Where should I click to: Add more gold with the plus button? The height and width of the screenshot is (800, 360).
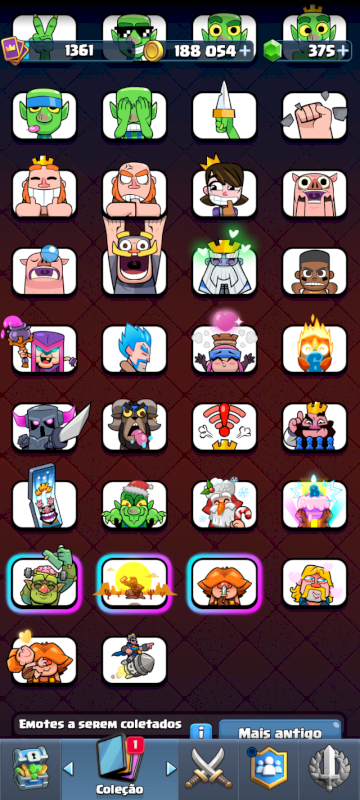pyautogui.click(x=245, y=51)
